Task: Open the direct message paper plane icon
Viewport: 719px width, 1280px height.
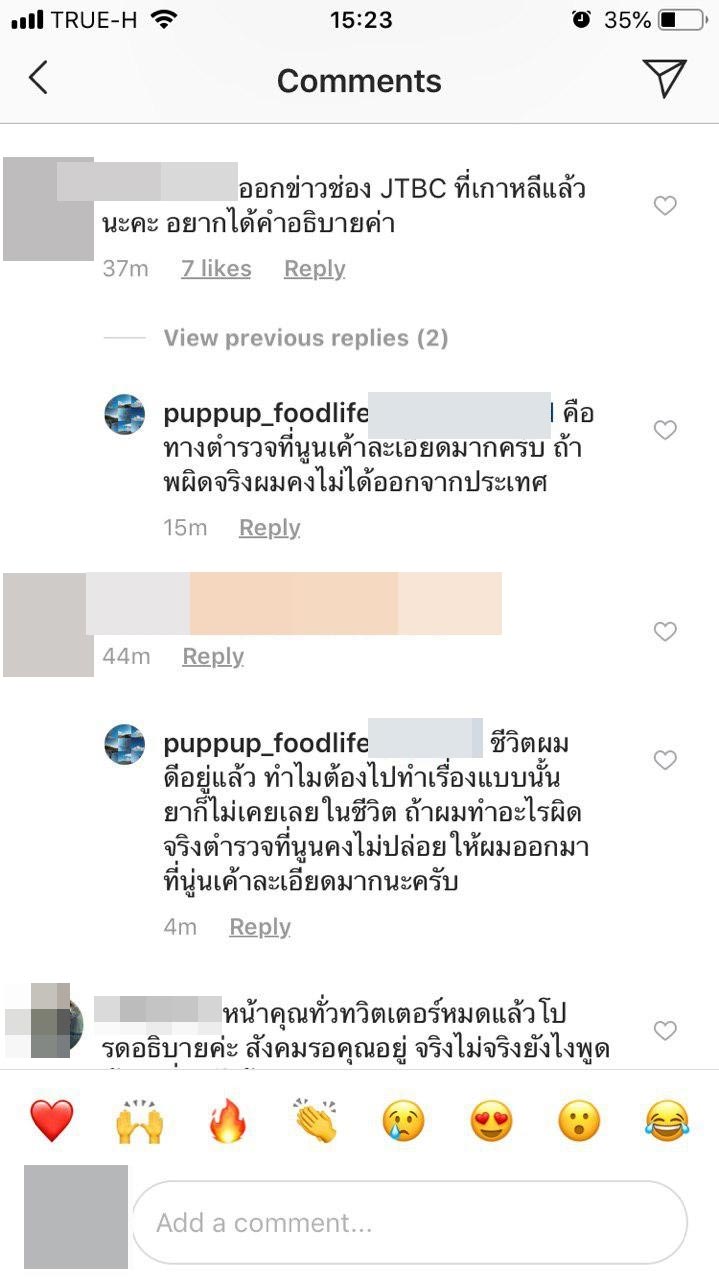Action: (664, 78)
